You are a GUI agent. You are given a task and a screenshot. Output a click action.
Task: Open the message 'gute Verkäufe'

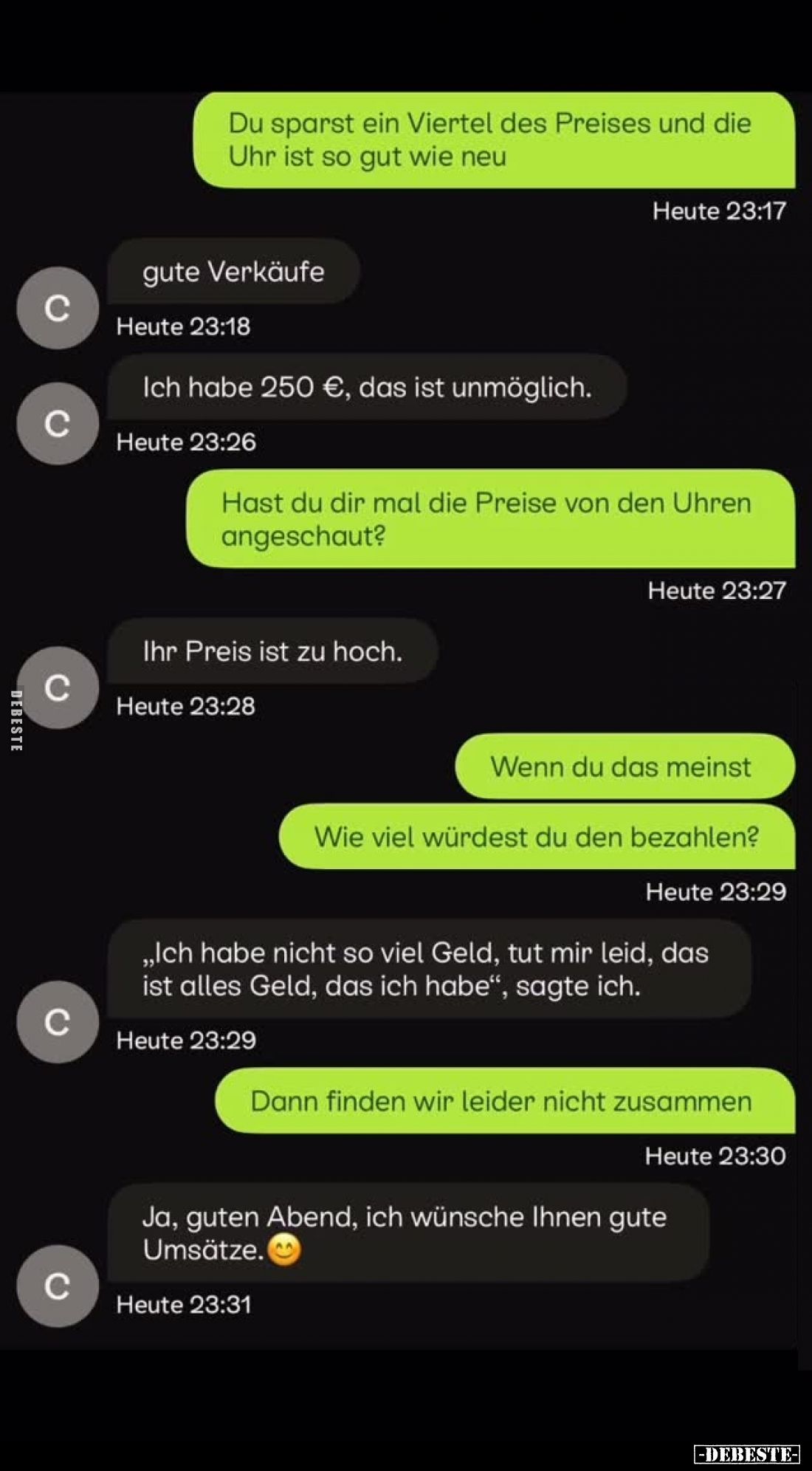tap(233, 271)
